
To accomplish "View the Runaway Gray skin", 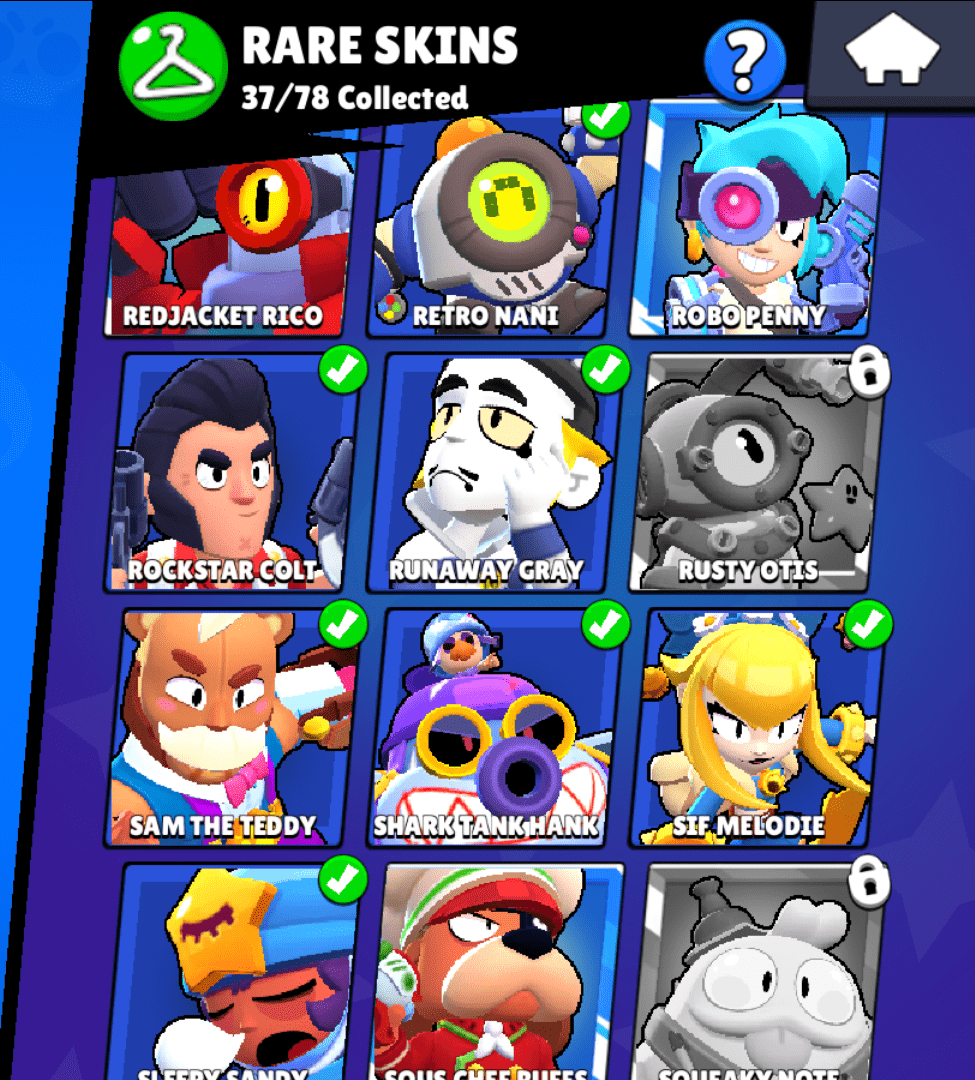I will tap(497, 472).
